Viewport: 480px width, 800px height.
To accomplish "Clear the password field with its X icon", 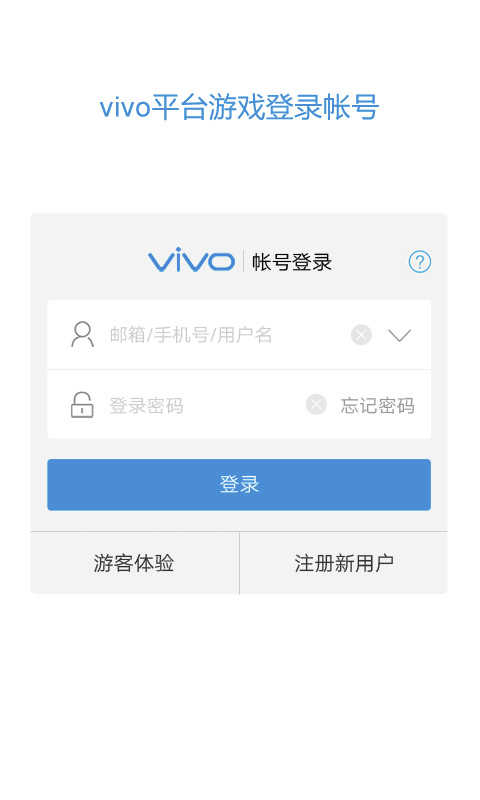I will pos(316,405).
